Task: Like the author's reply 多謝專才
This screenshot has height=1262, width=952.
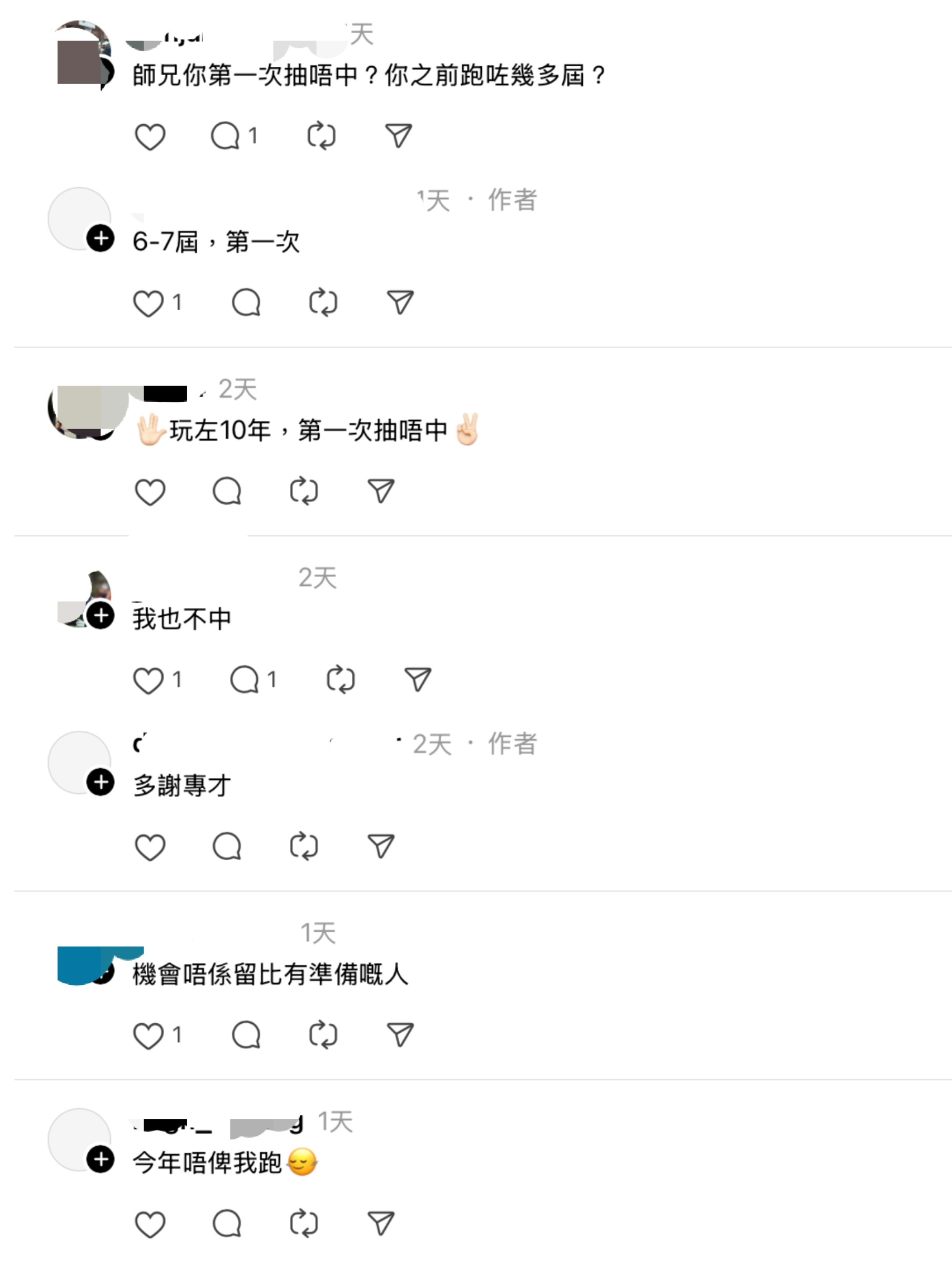Action: pos(149,847)
